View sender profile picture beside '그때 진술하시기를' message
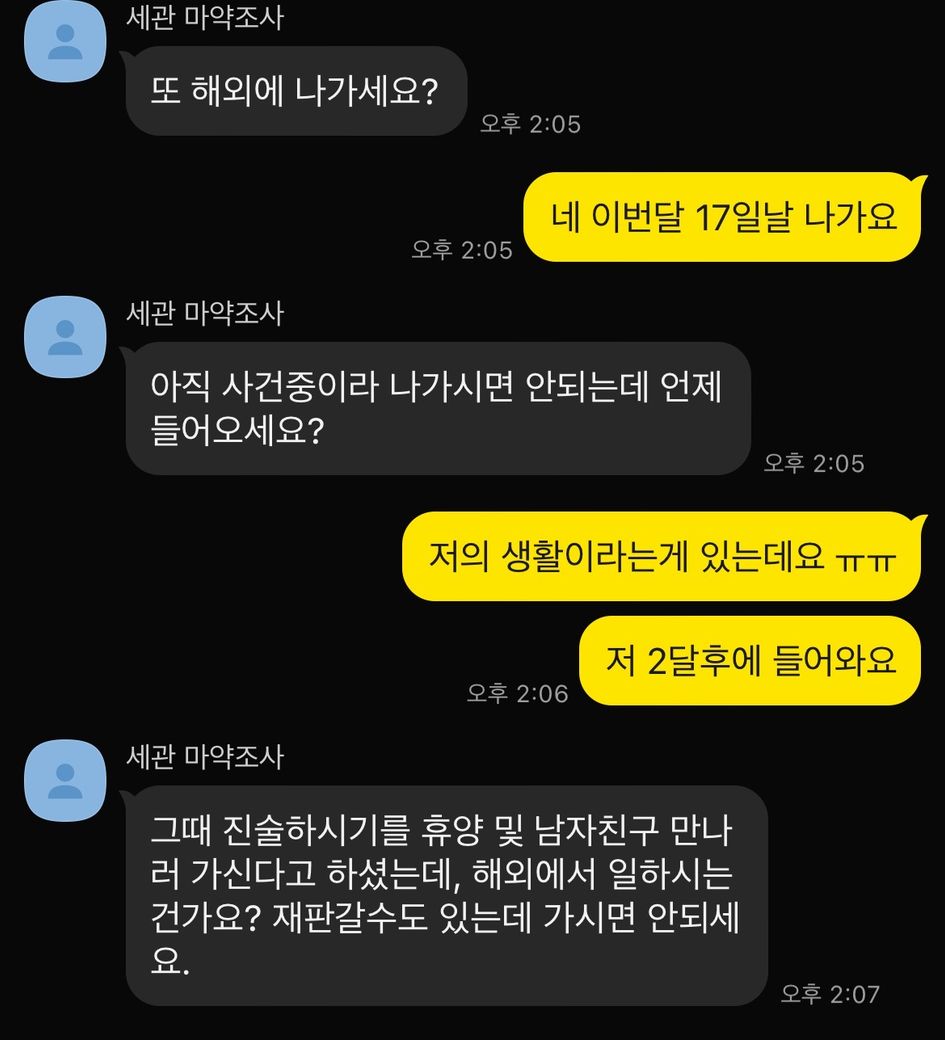Viewport: 945px width, 1040px height. pos(66,781)
